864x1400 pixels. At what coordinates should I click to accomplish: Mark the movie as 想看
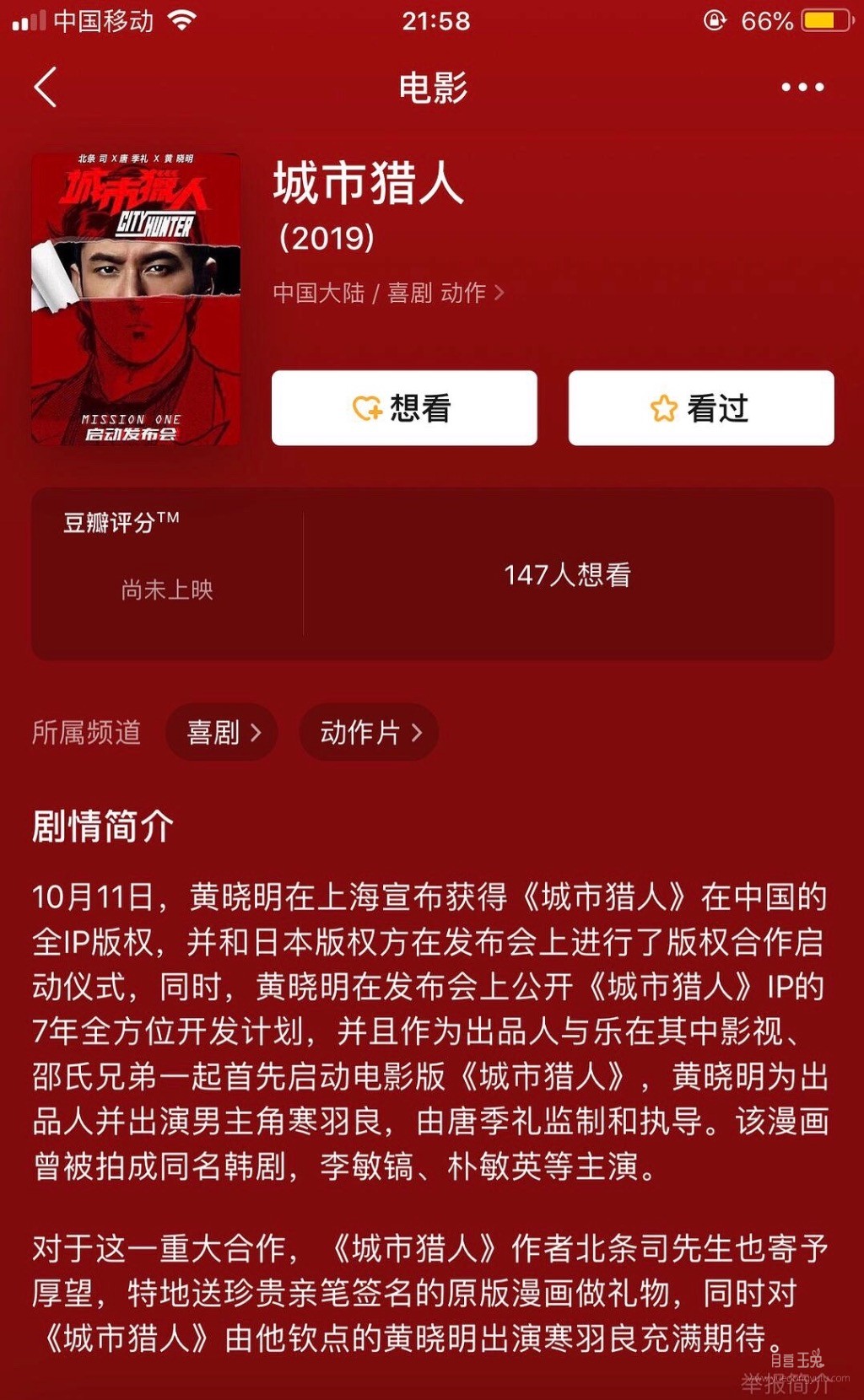(404, 408)
